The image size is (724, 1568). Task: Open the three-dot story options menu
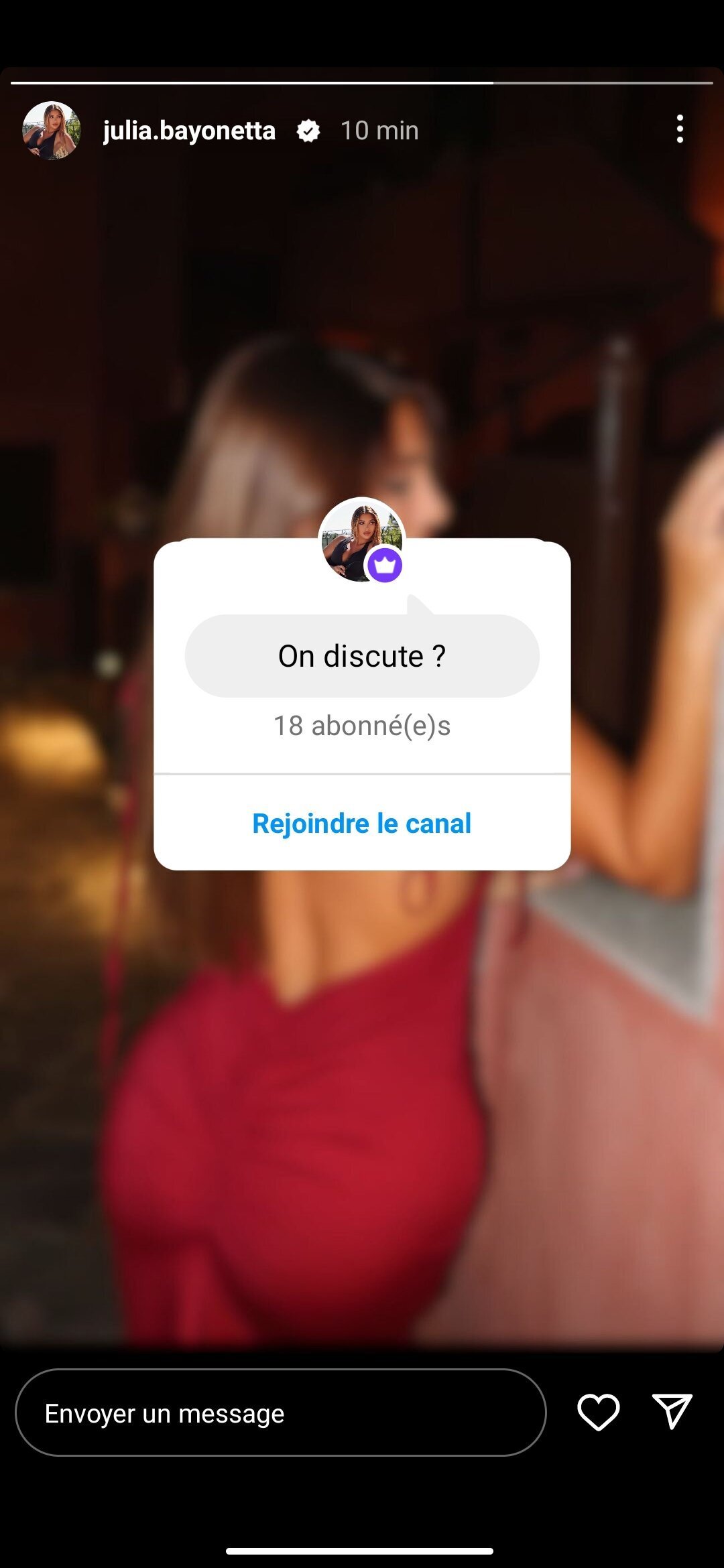(x=680, y=129)
